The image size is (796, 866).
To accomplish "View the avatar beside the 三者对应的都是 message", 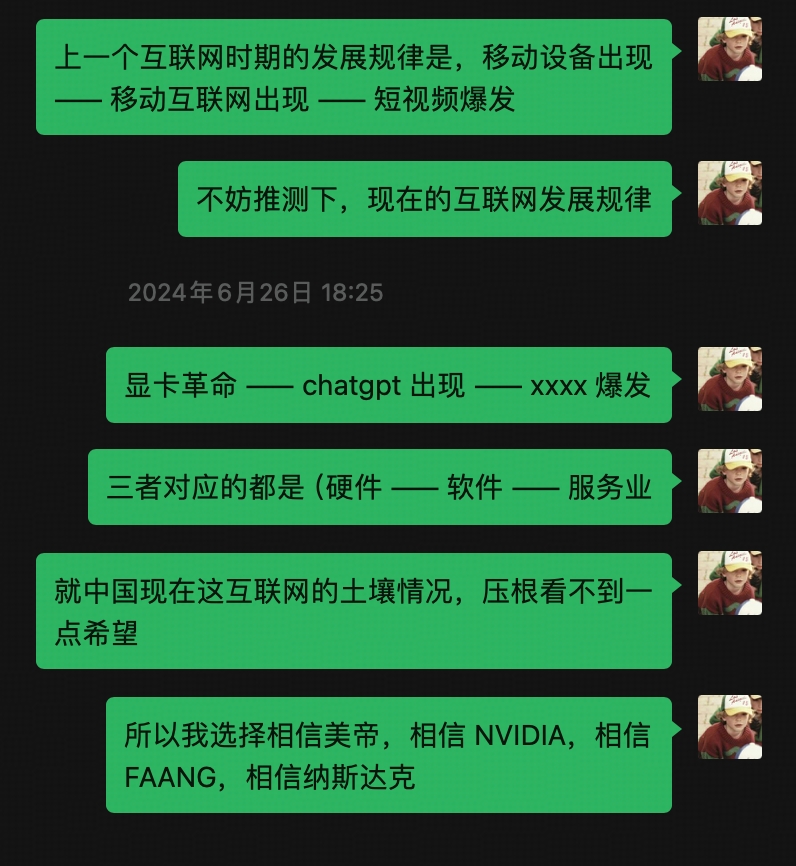I will [x=729, y=481].
